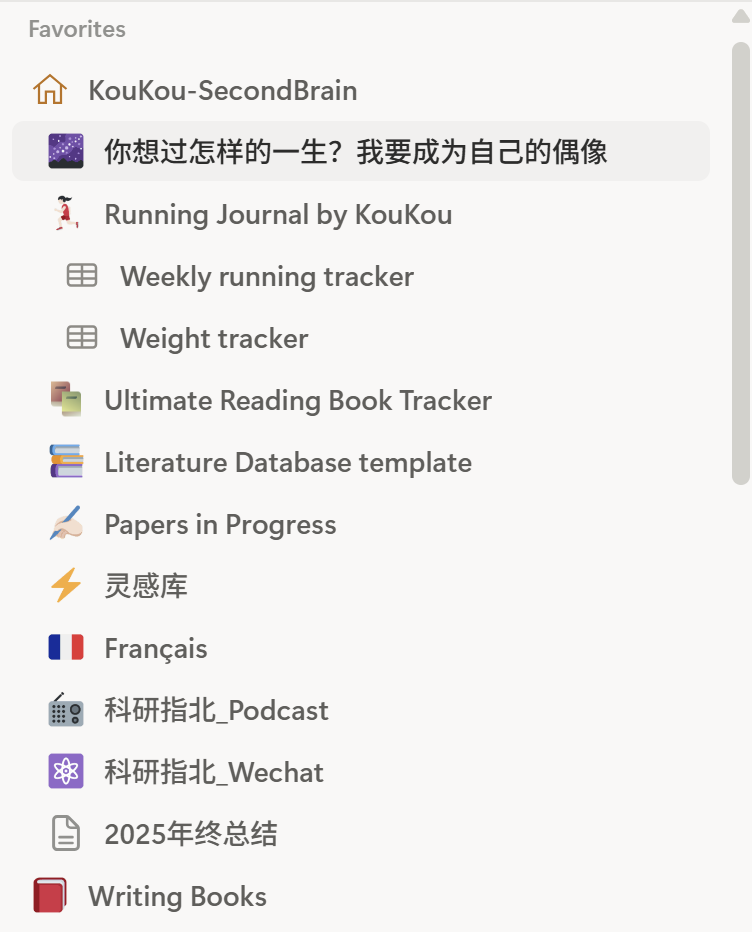
Task: Open the 2025年终总结 page
Action: coord(191,835)
